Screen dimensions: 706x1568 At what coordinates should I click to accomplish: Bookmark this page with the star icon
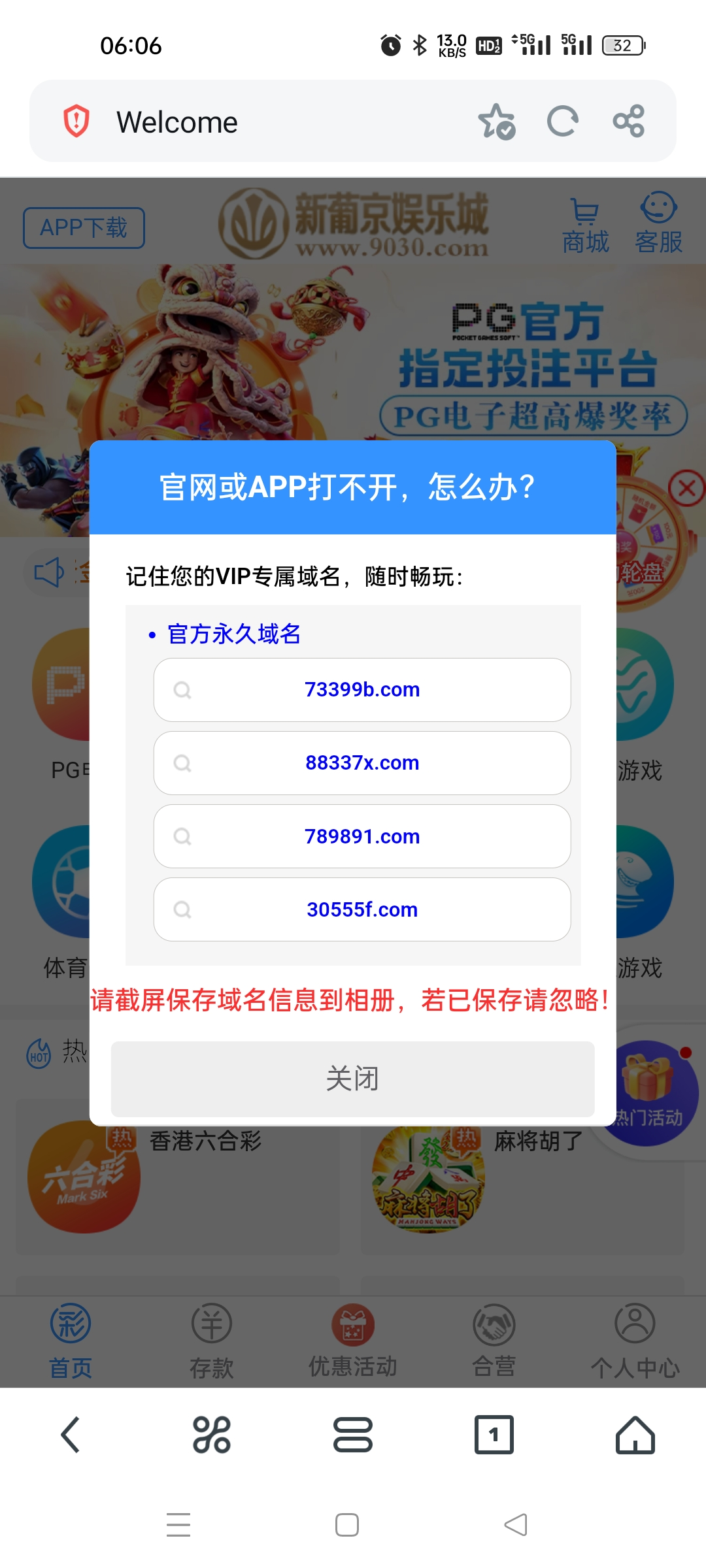pyautogui.click(x=497, y=122)
